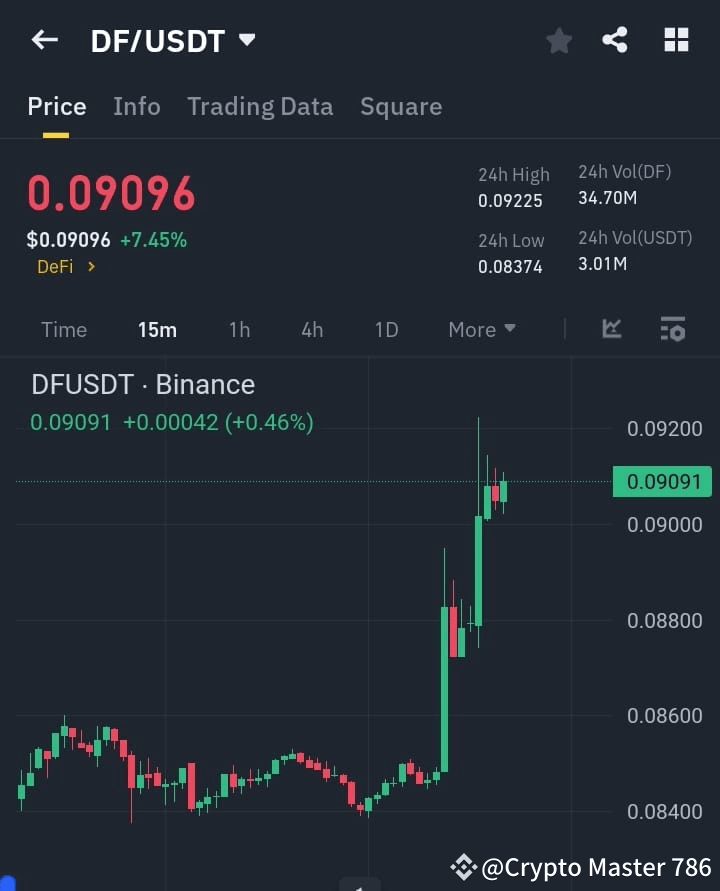Viewport: 720px width, 891px height.
Task: Open the grid layout icon top right
Action: [x=676, y=40]
